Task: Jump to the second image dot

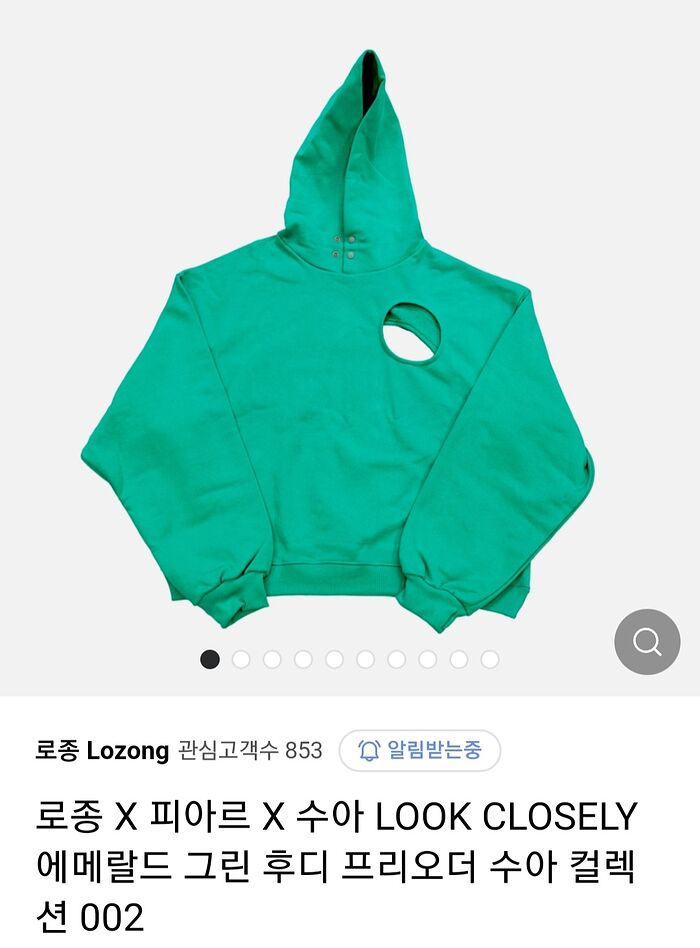Action: [x=241, y=659]
